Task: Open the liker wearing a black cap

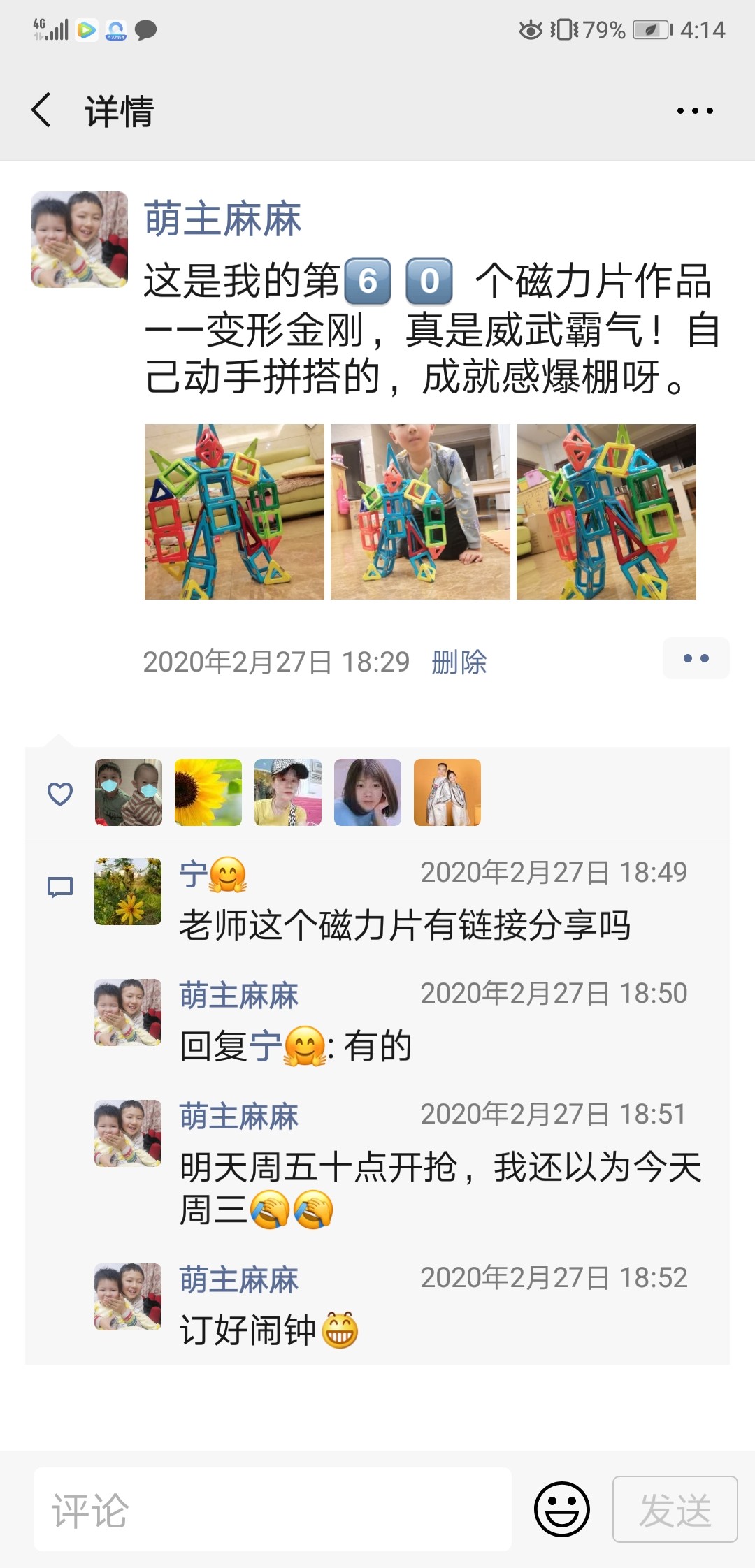Action: click(288, 792)
